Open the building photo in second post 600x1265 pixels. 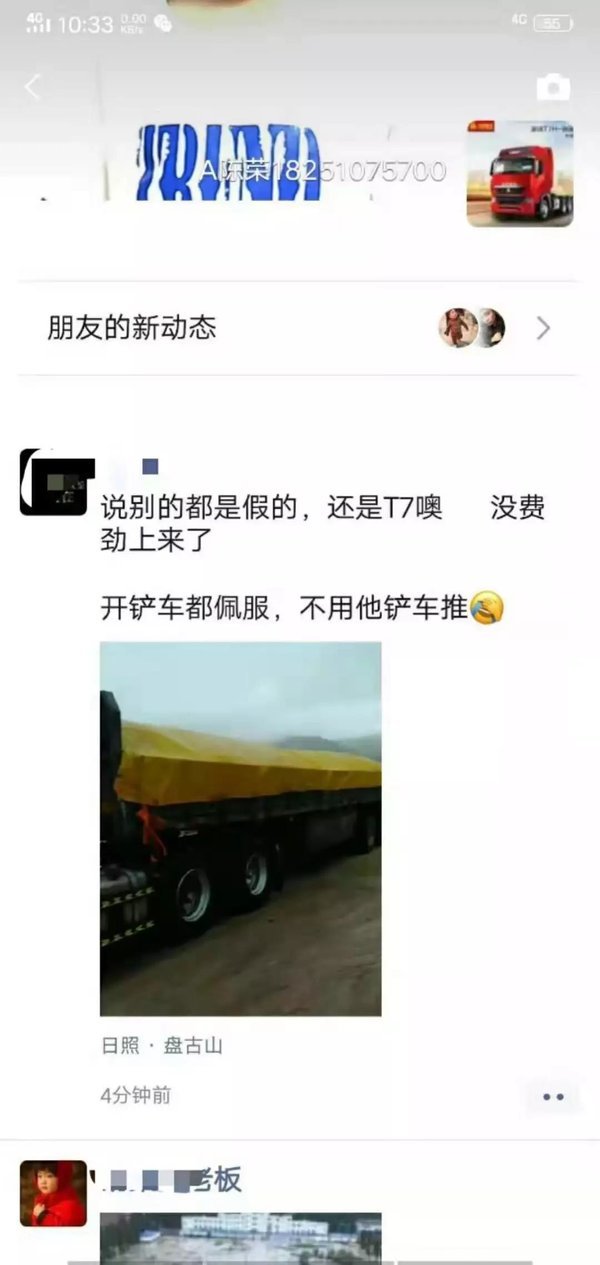(x=241, y=1238)
